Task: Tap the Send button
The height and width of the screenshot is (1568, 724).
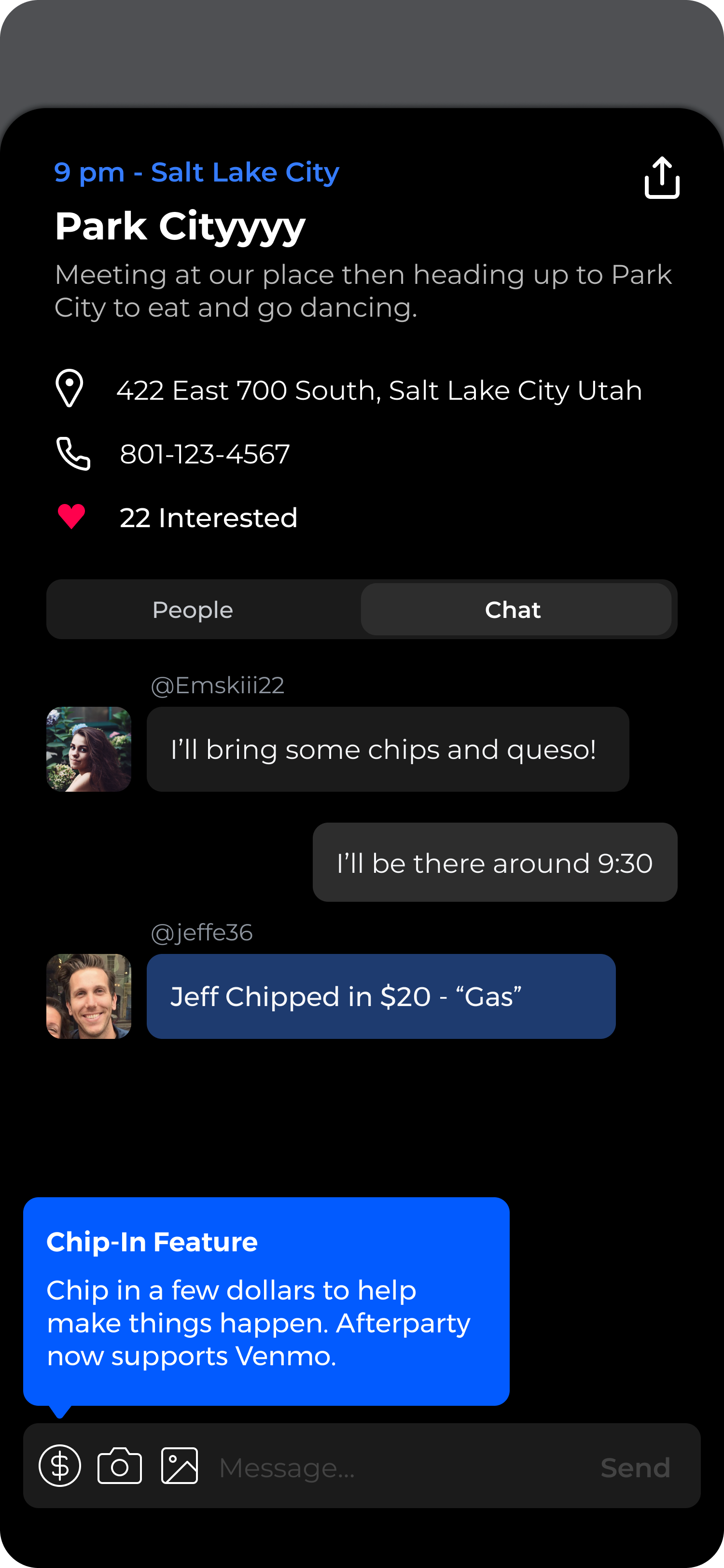Action: [x=635, y=1468]
